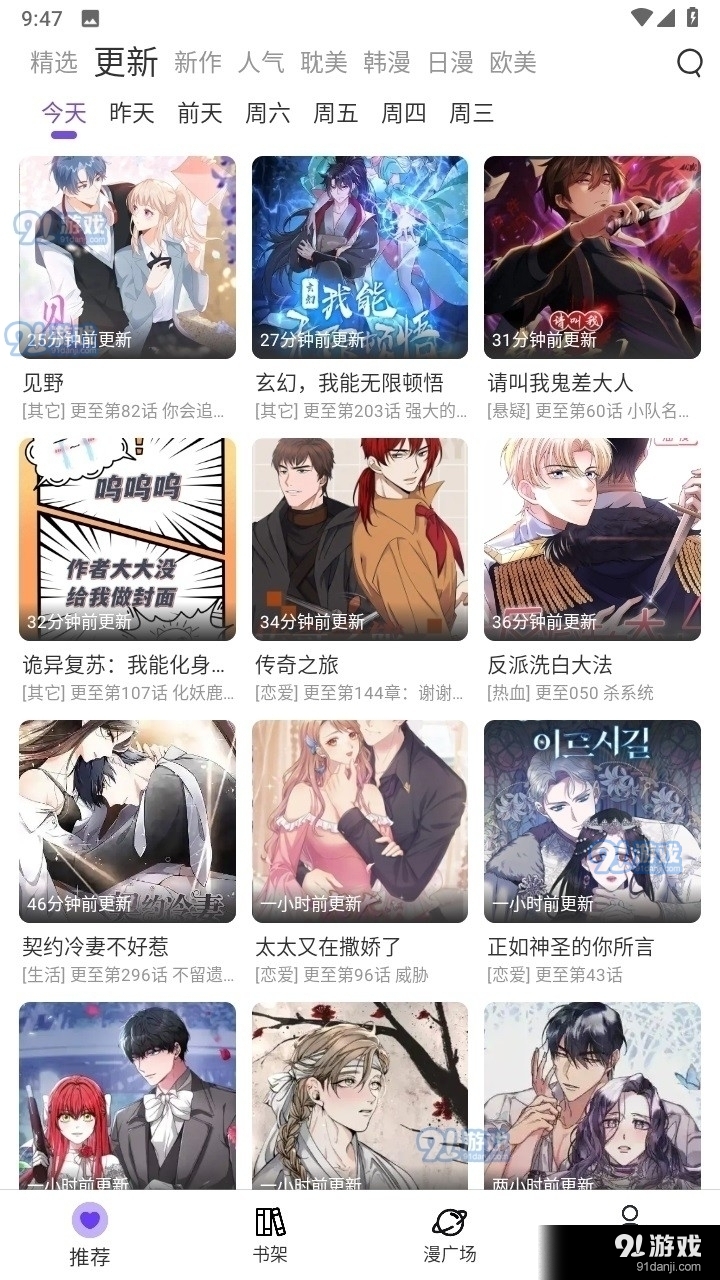The height and width of the screenshot is (1280, 720).
Task: Select the 周六 date filter
Action: [268, 113]
